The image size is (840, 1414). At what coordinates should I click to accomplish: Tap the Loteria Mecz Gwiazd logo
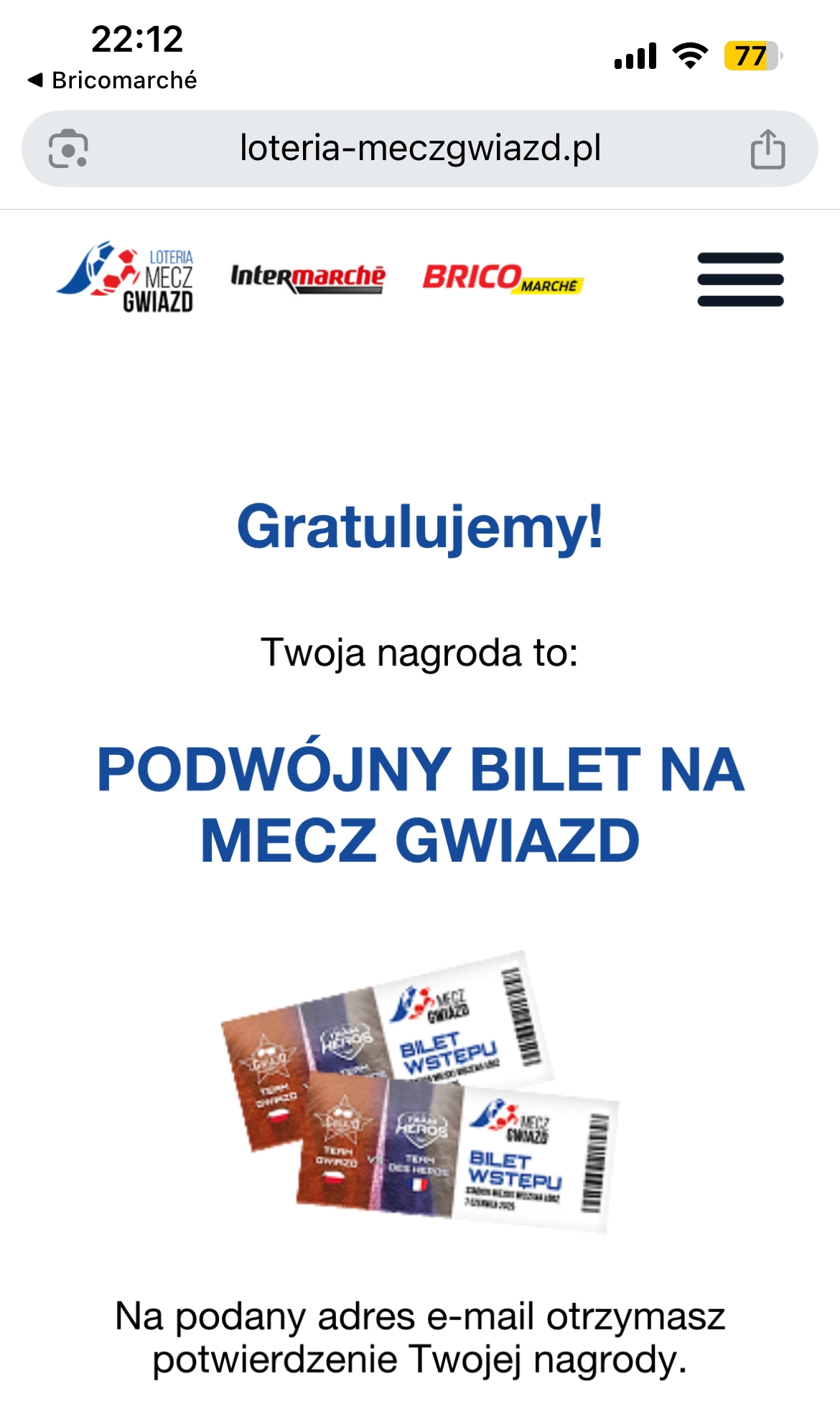126,278
